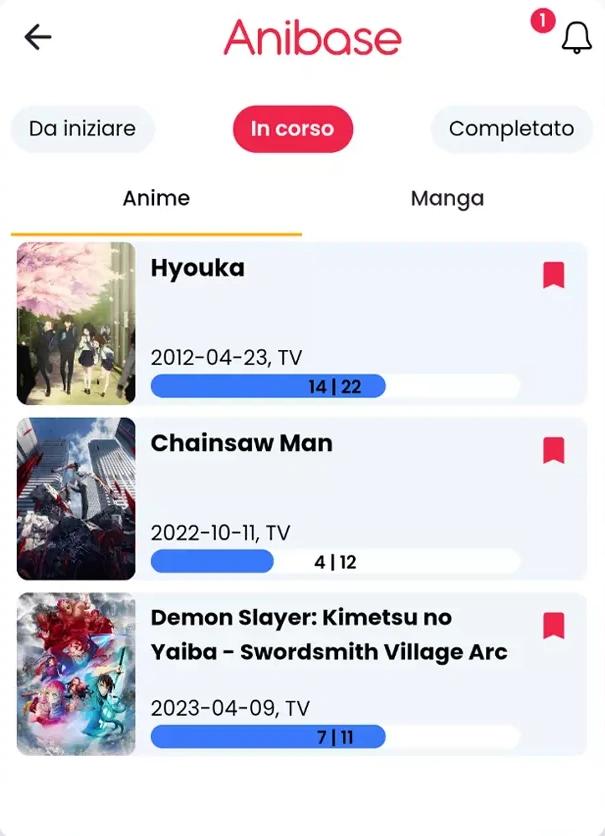Select the Completato filter chip
The height and width of the screenshot is (836, 605).
(511, 129)
